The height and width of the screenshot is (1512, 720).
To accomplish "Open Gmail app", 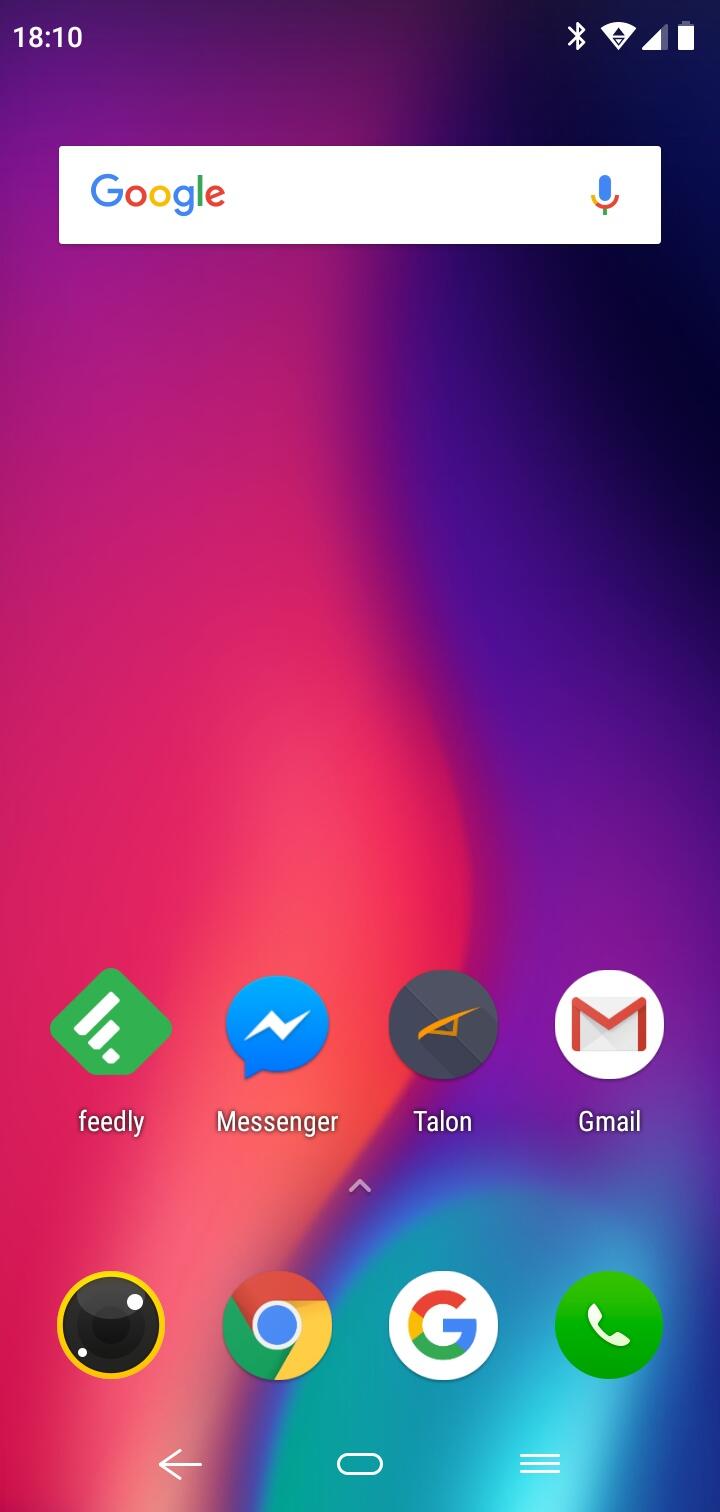I will tap(609, 1024).
